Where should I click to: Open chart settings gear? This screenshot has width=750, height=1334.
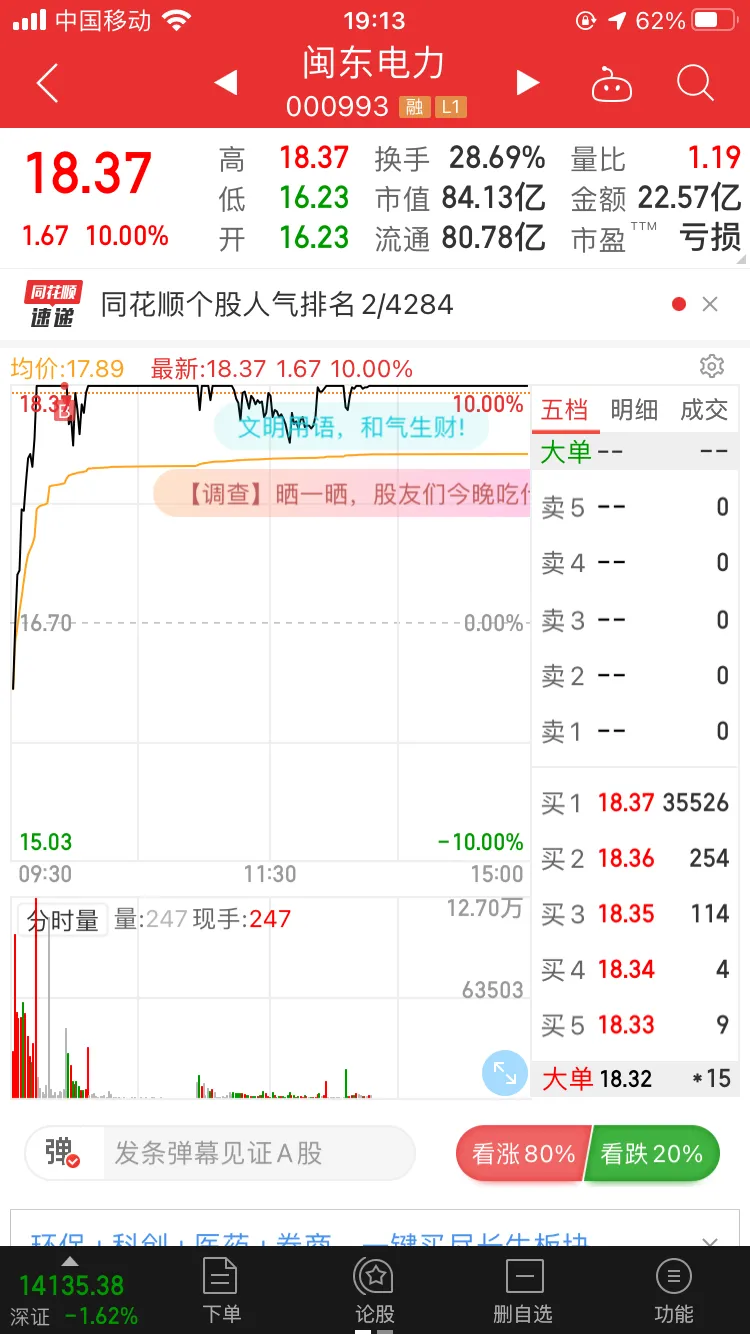point(712,366)
